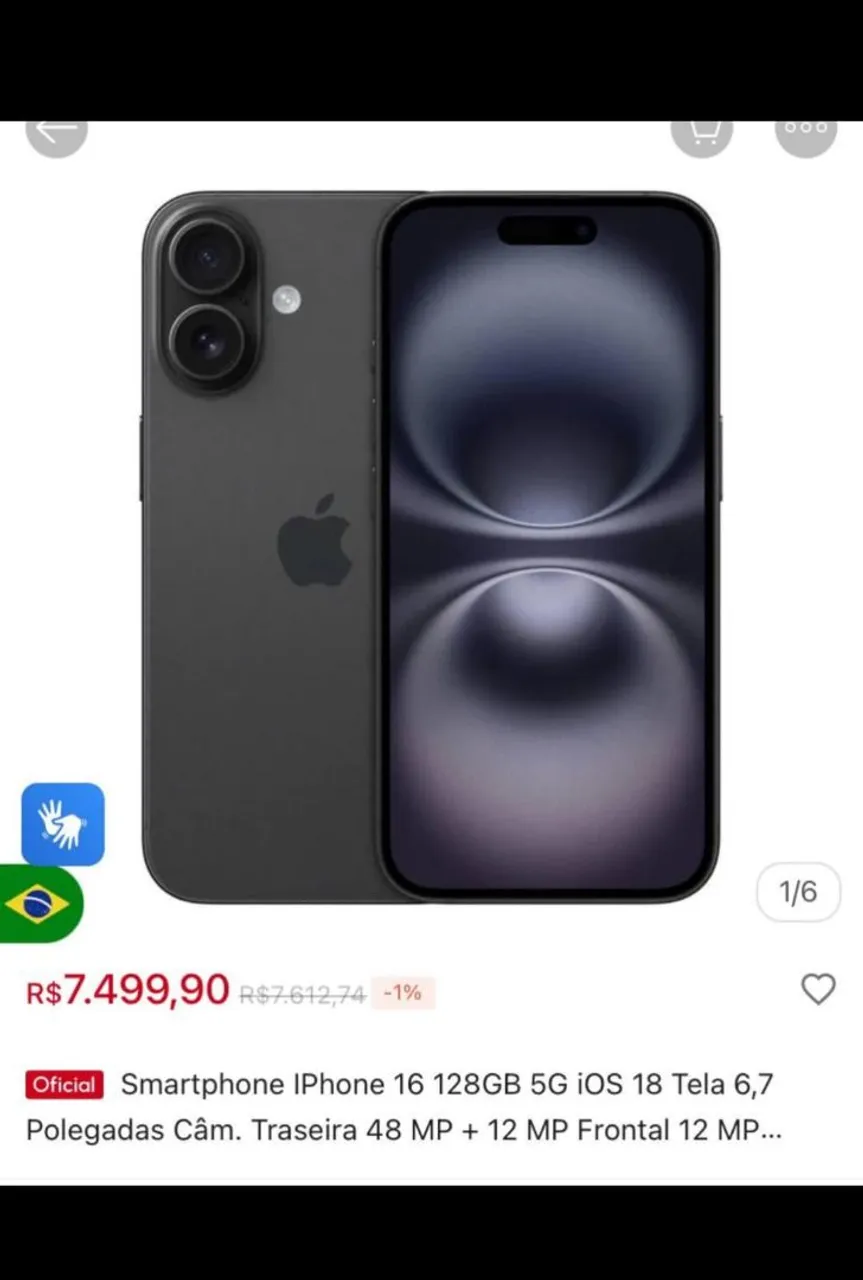Add iPhone 16 to favorites with the heart
This screenshot has width=863, height=1280.
[818, 989]
